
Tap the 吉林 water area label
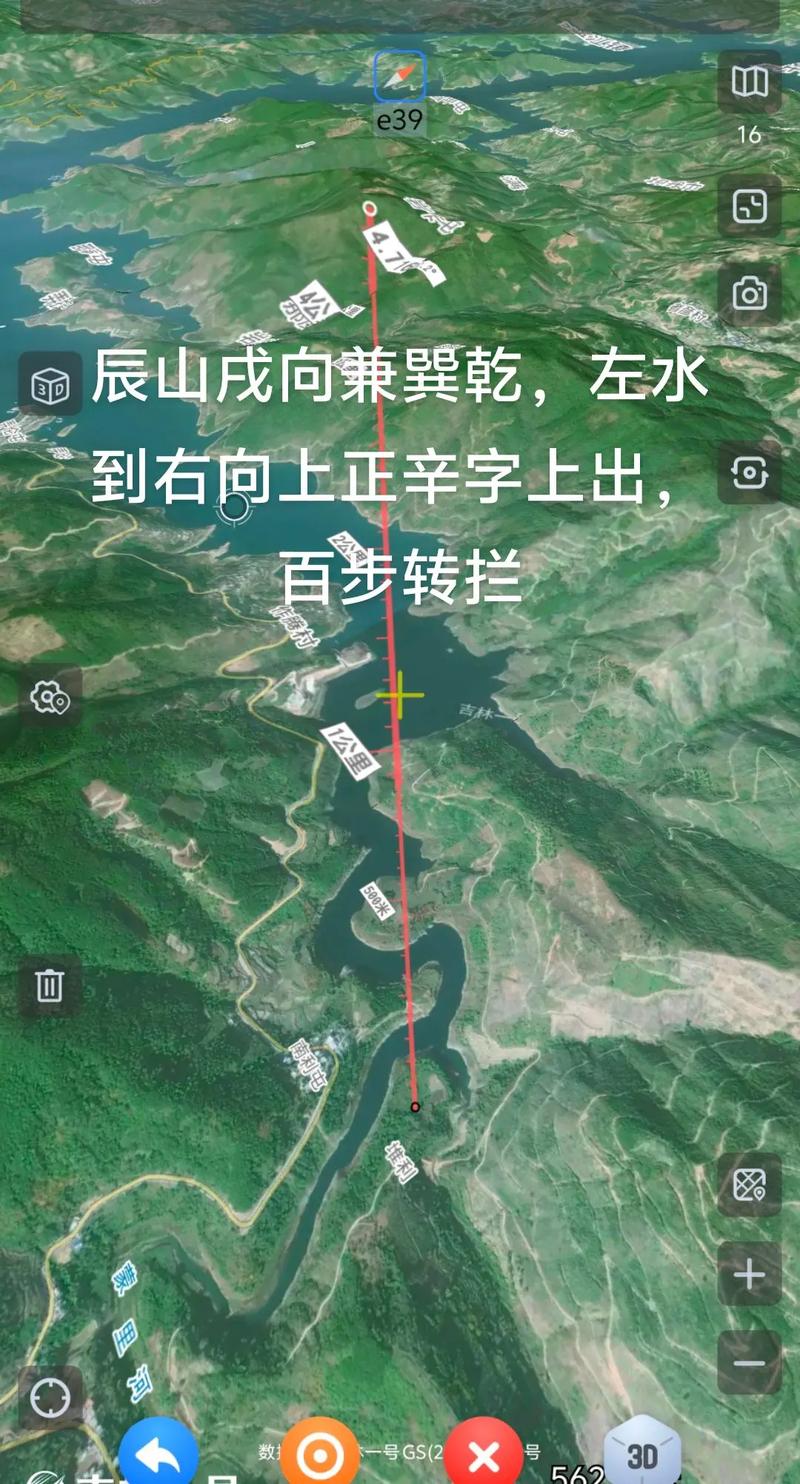click(x=473, y=712)
